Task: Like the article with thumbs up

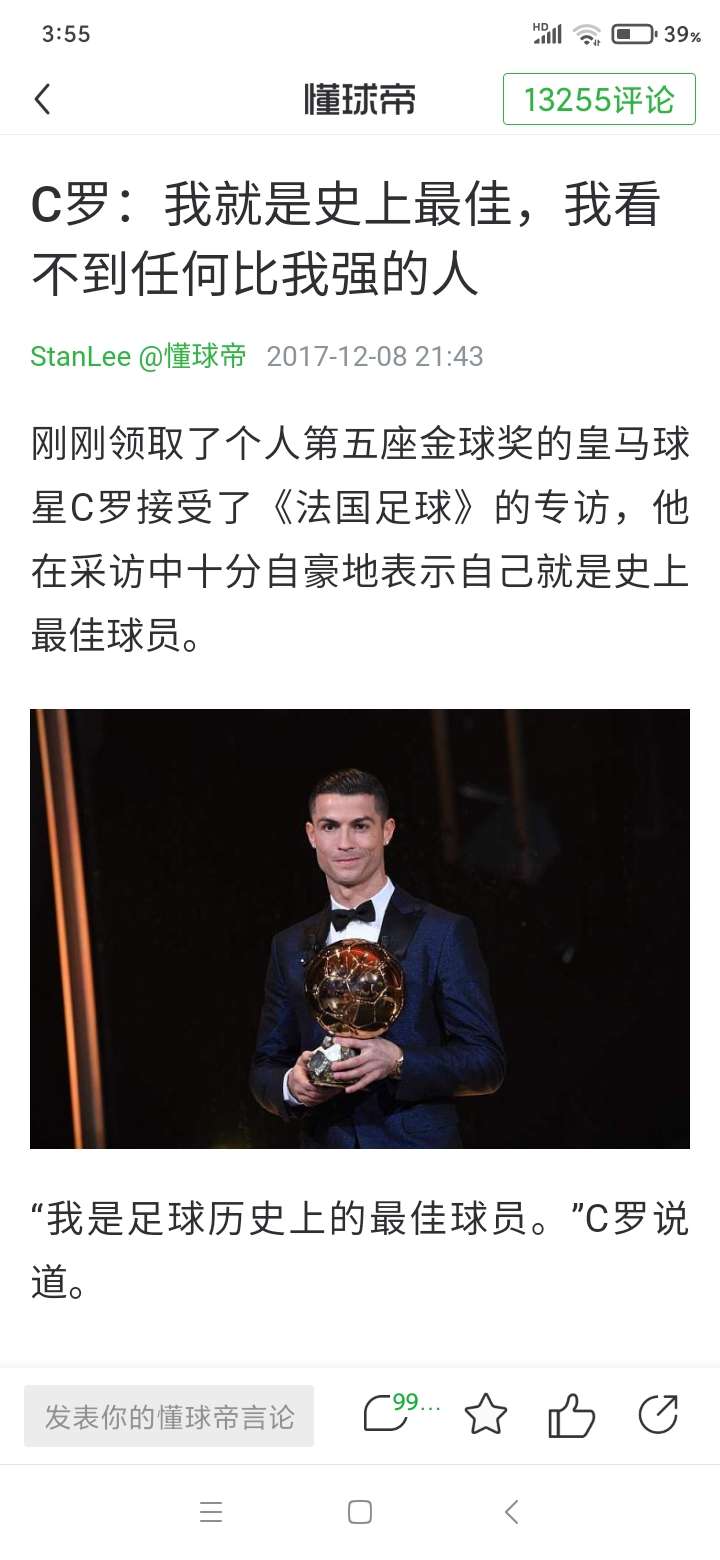Action: point(571,1415)
